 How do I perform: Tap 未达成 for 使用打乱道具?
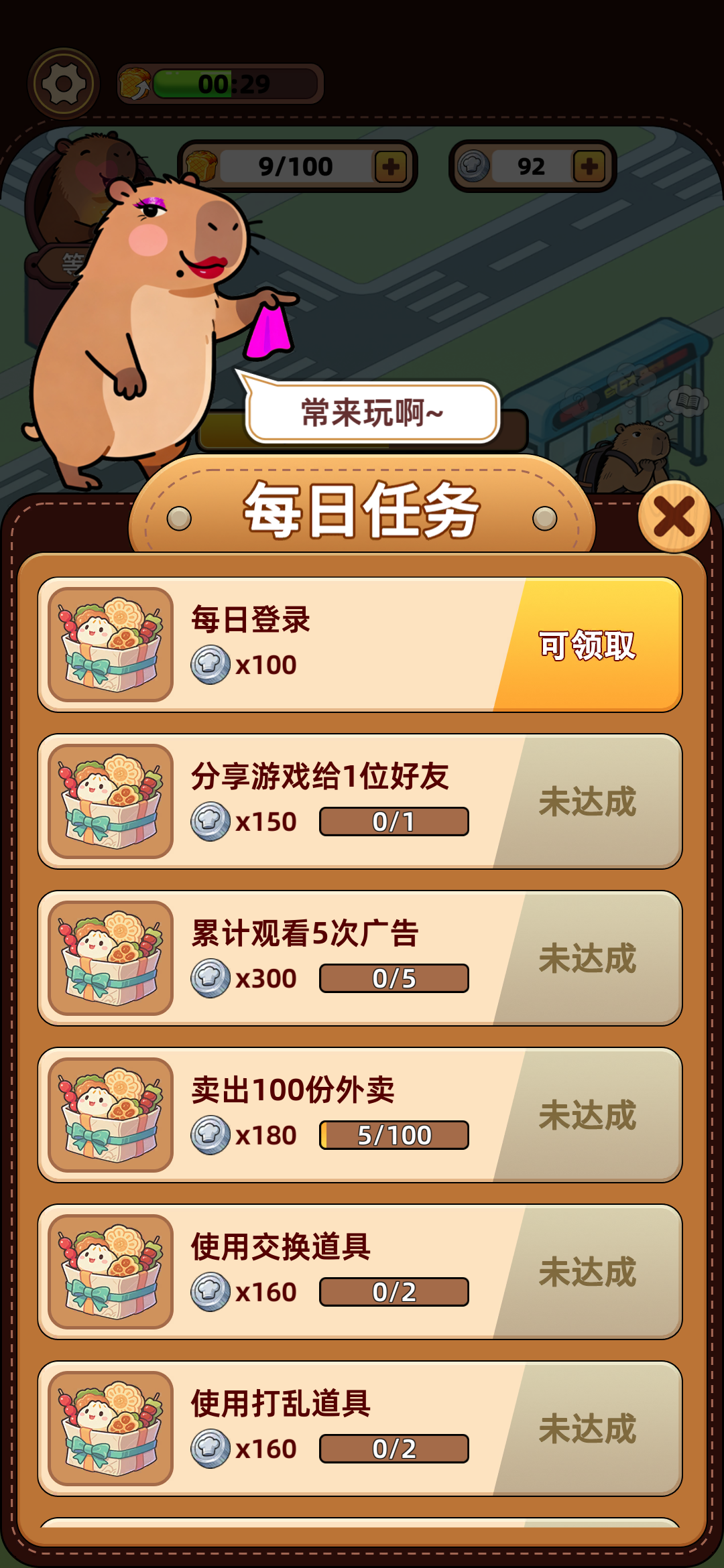[588, 1429]
